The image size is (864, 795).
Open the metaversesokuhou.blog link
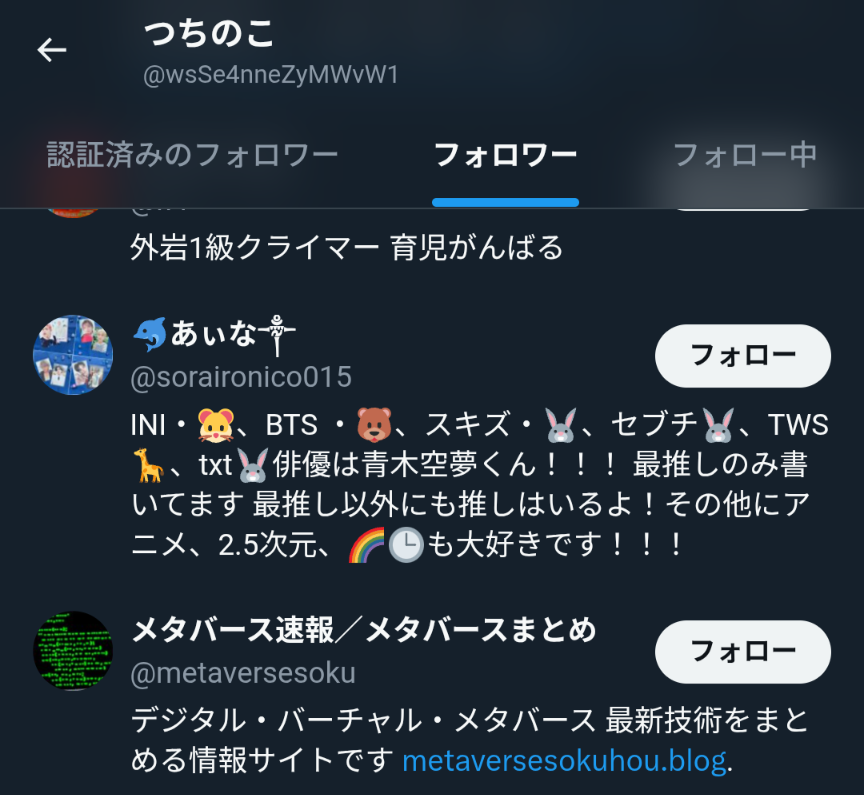click(x=564, y=761)
